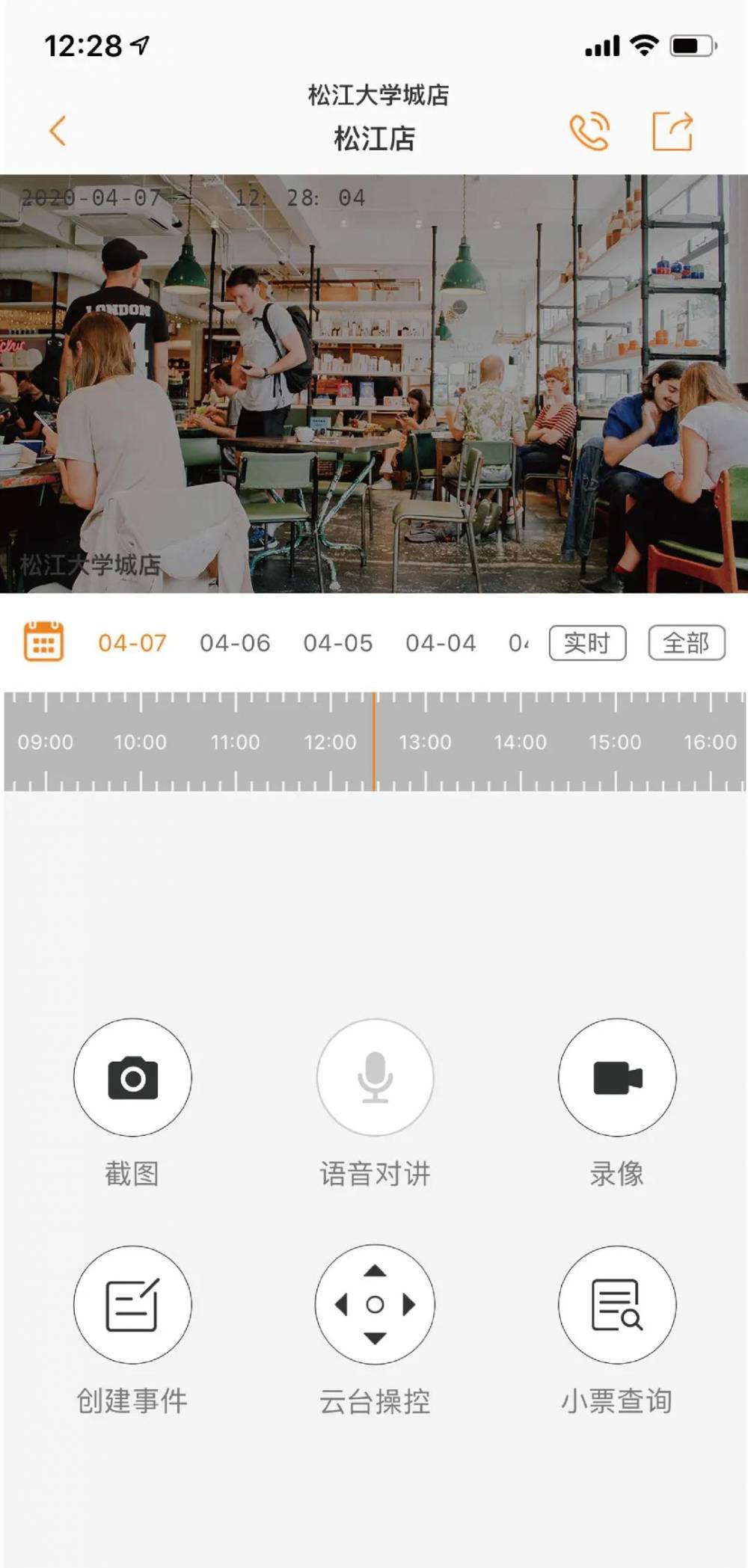Open 创建事件 to create an event

[132, 1304]
